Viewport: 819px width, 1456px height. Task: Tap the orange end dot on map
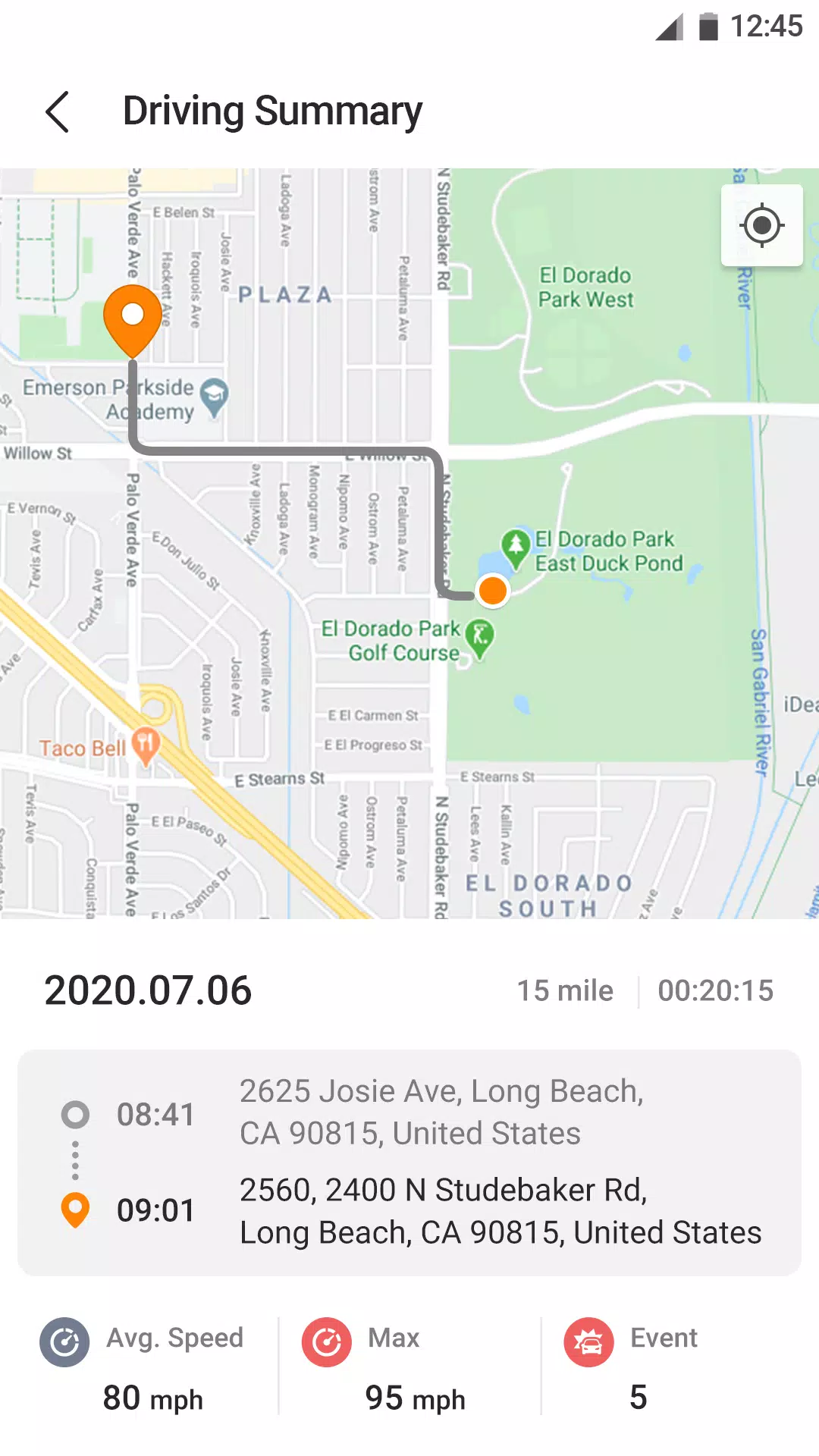(493, 590)
